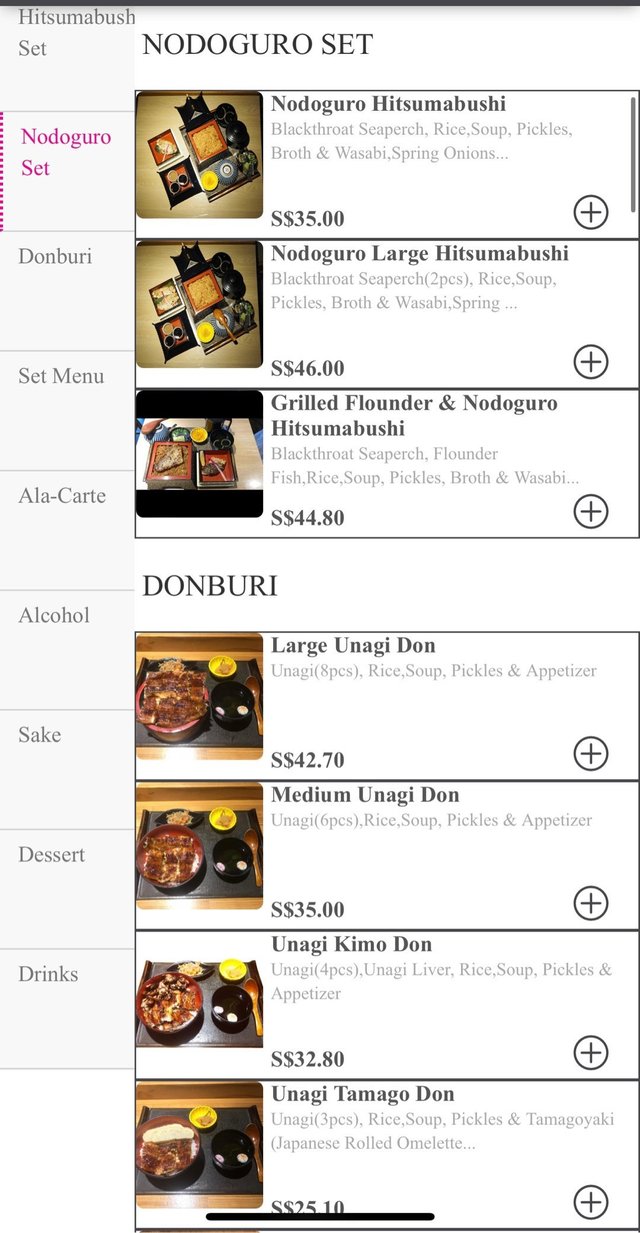Add Nodoguro Large Hitsumabushi to order
The image size is (640, 1233).
(x=591, y=361)
